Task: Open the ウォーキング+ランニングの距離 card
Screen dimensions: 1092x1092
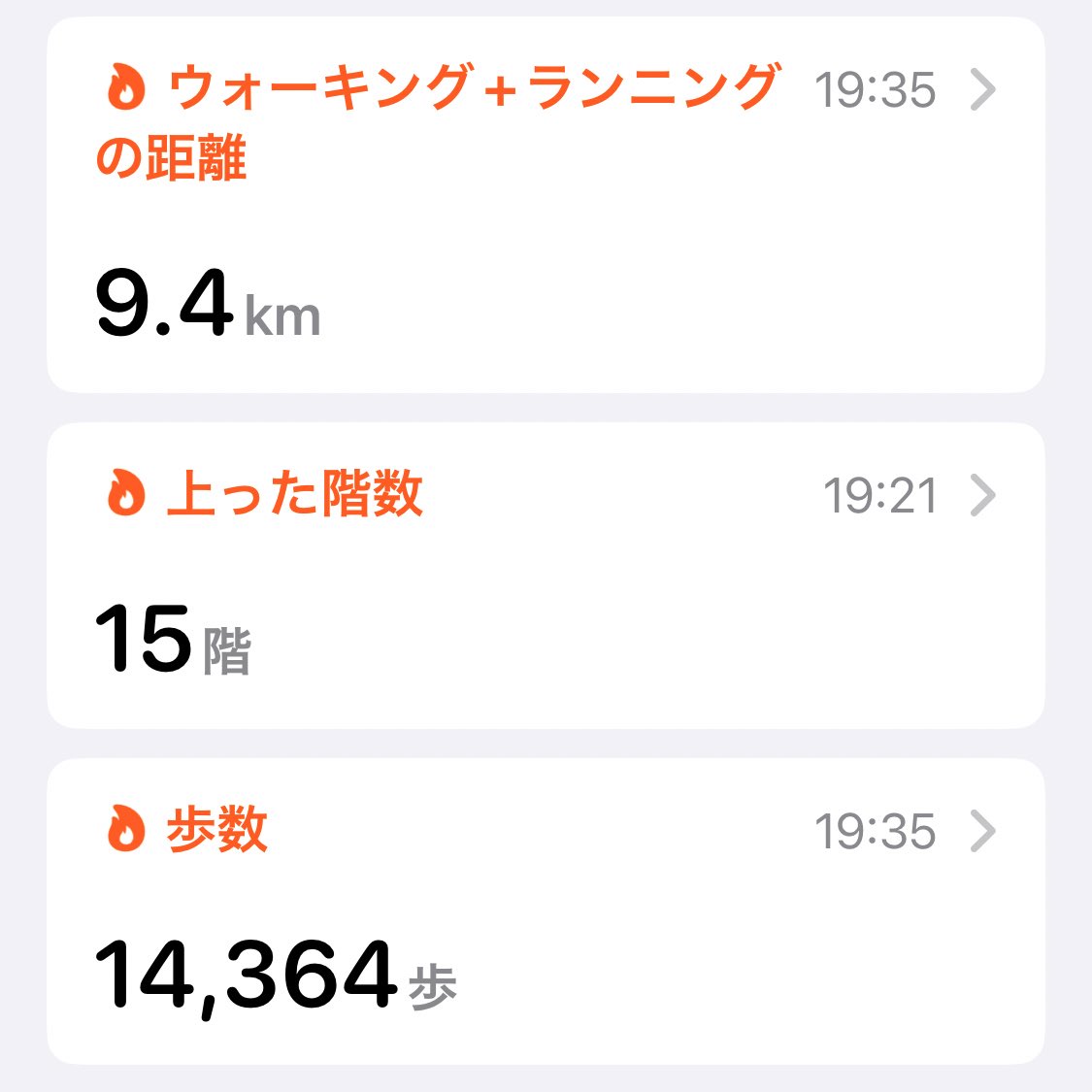Action: click(x=546, y=204)
